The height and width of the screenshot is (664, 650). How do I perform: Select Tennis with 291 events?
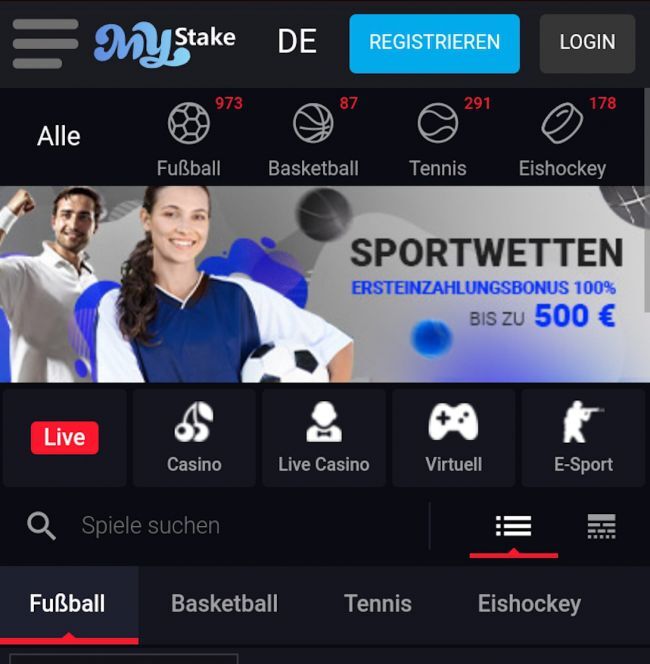pyautogui.click(x=438, y=138)
